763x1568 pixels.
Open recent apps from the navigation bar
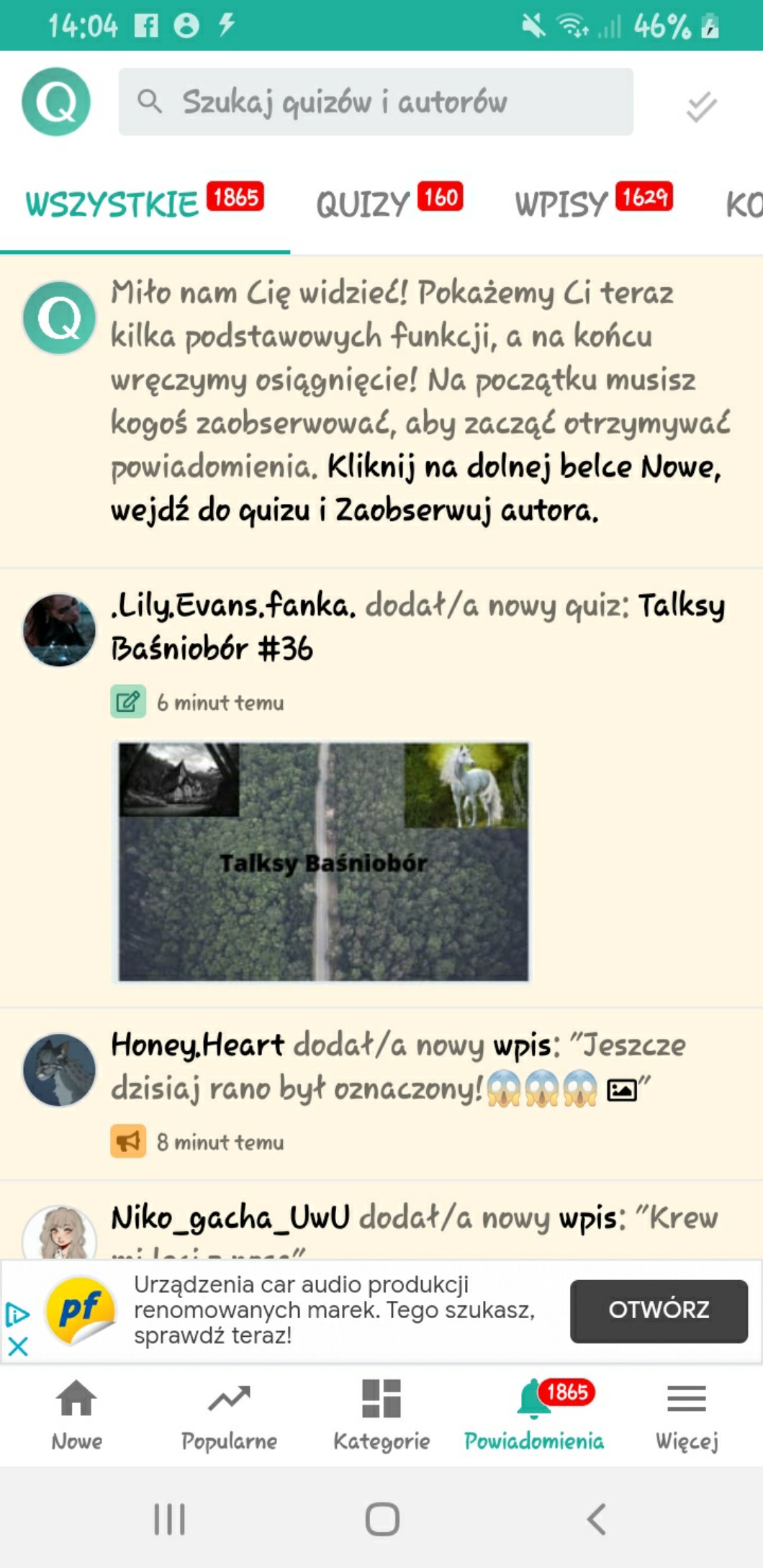click(x=170, y=1519)
